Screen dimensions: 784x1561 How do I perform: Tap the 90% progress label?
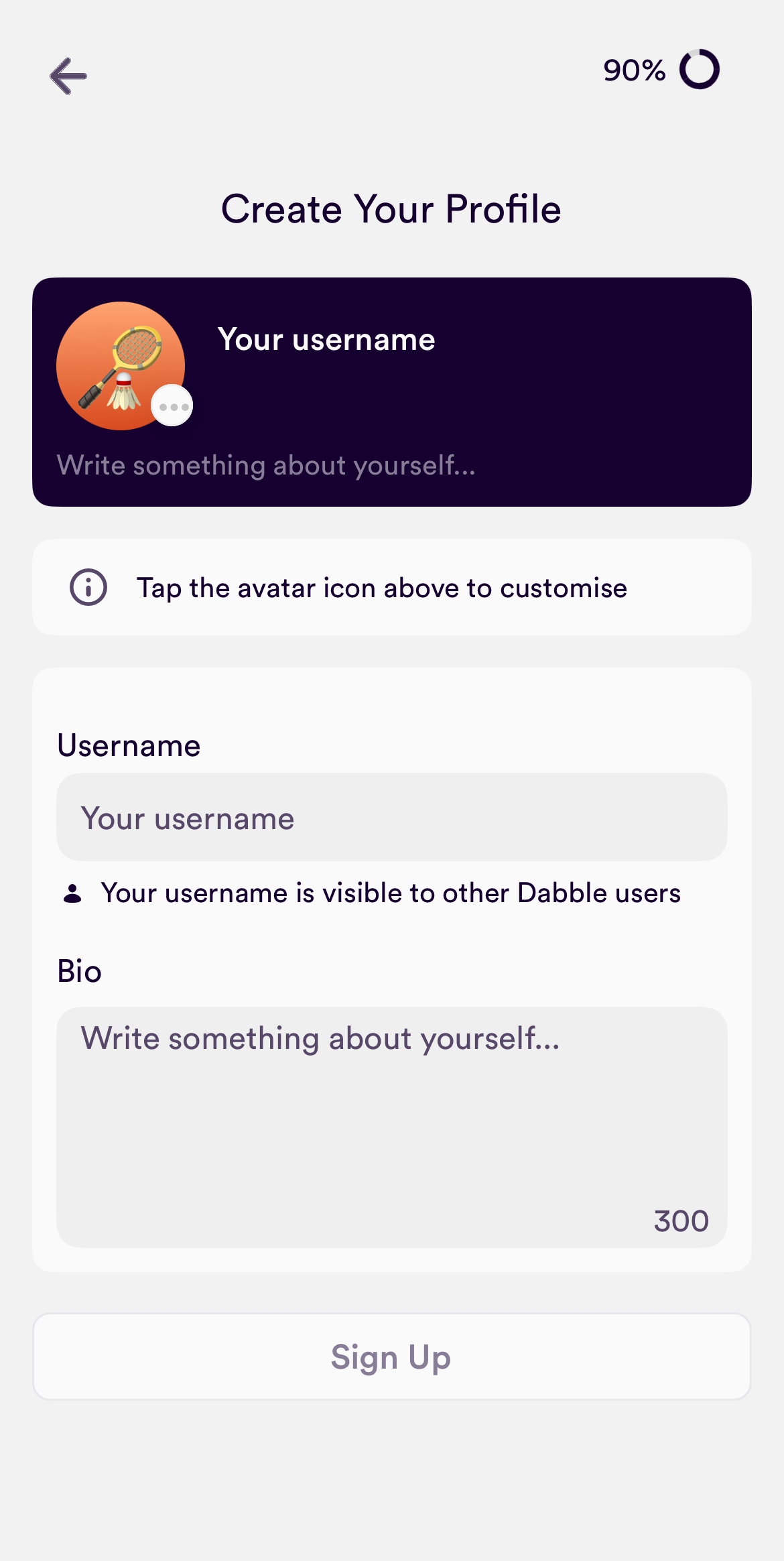point(633,70)
